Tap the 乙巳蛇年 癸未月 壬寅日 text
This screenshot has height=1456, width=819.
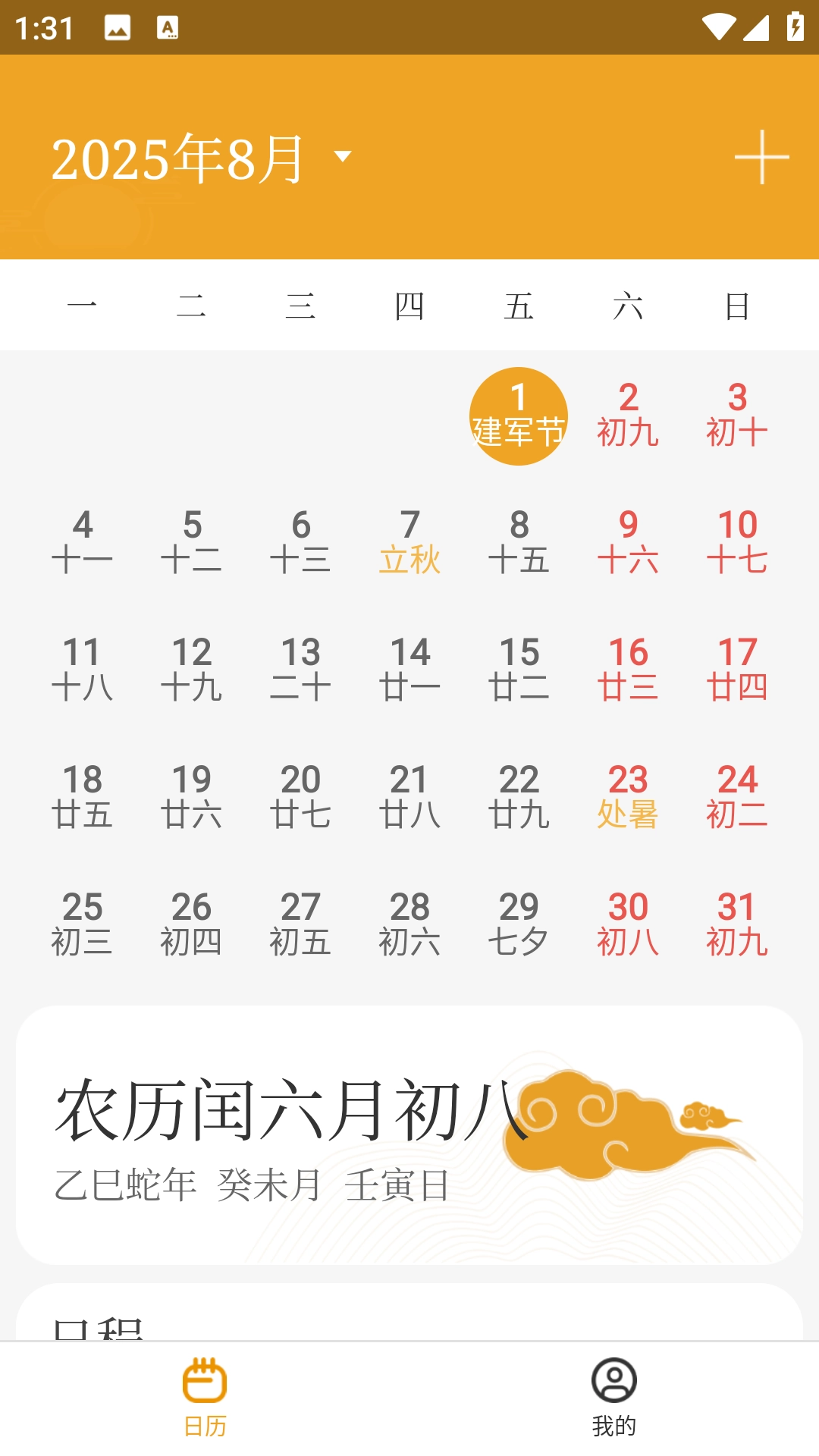[x=250, y=1186]
